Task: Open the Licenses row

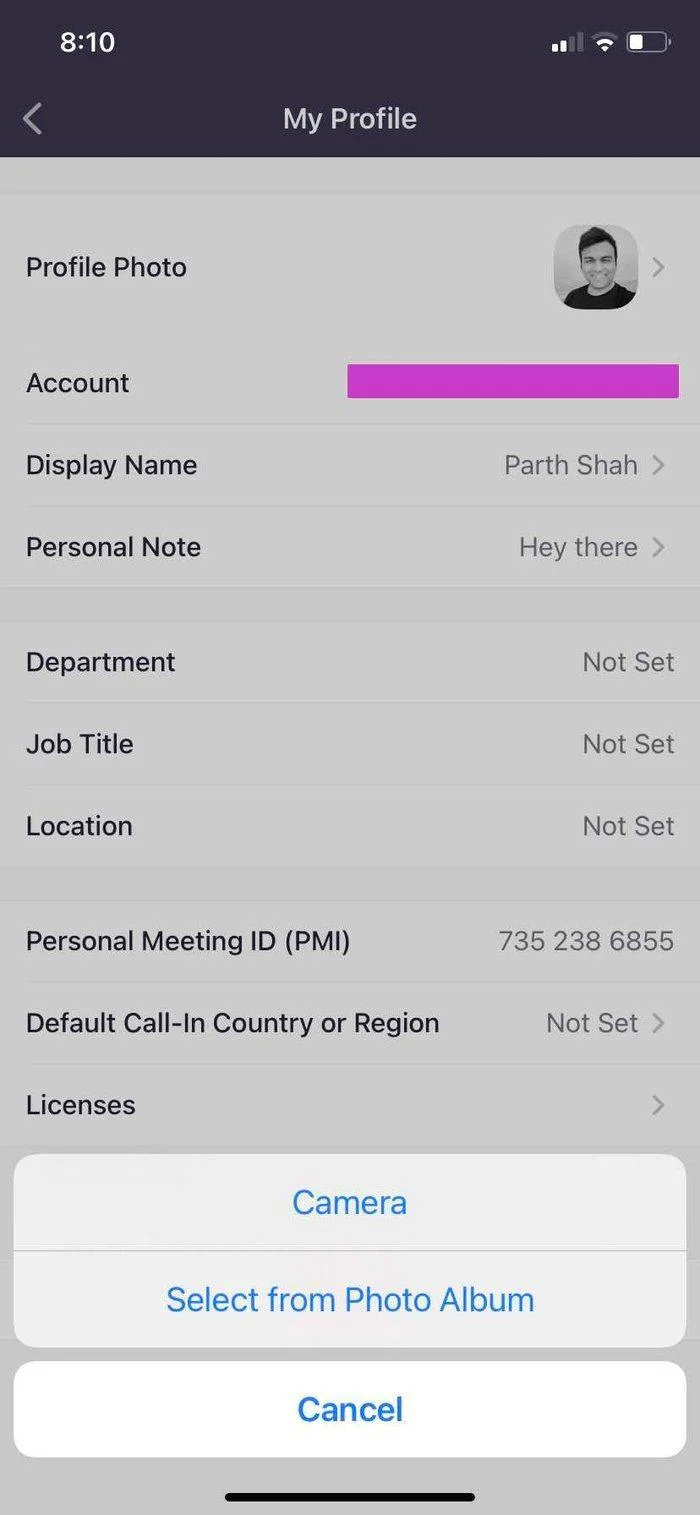Action: 350,1105
